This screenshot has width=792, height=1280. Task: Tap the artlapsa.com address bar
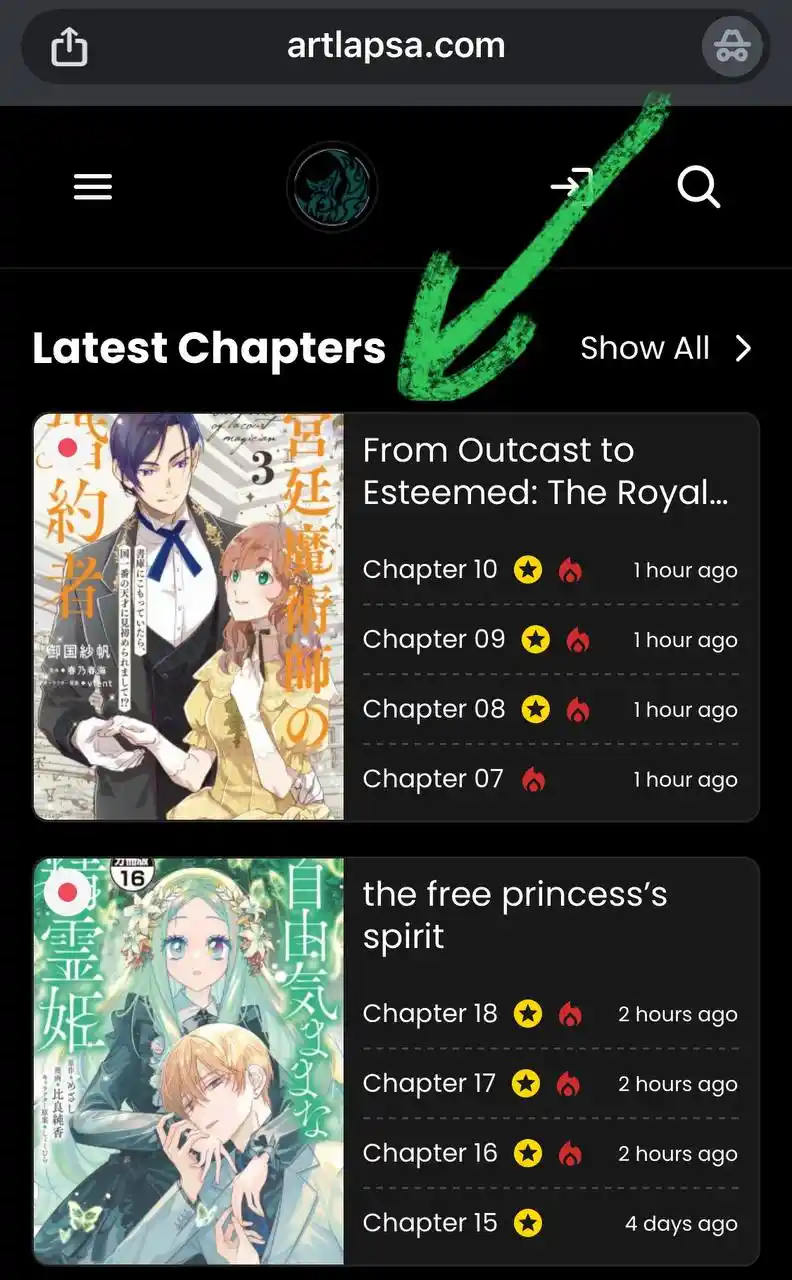tap(396, 46)
